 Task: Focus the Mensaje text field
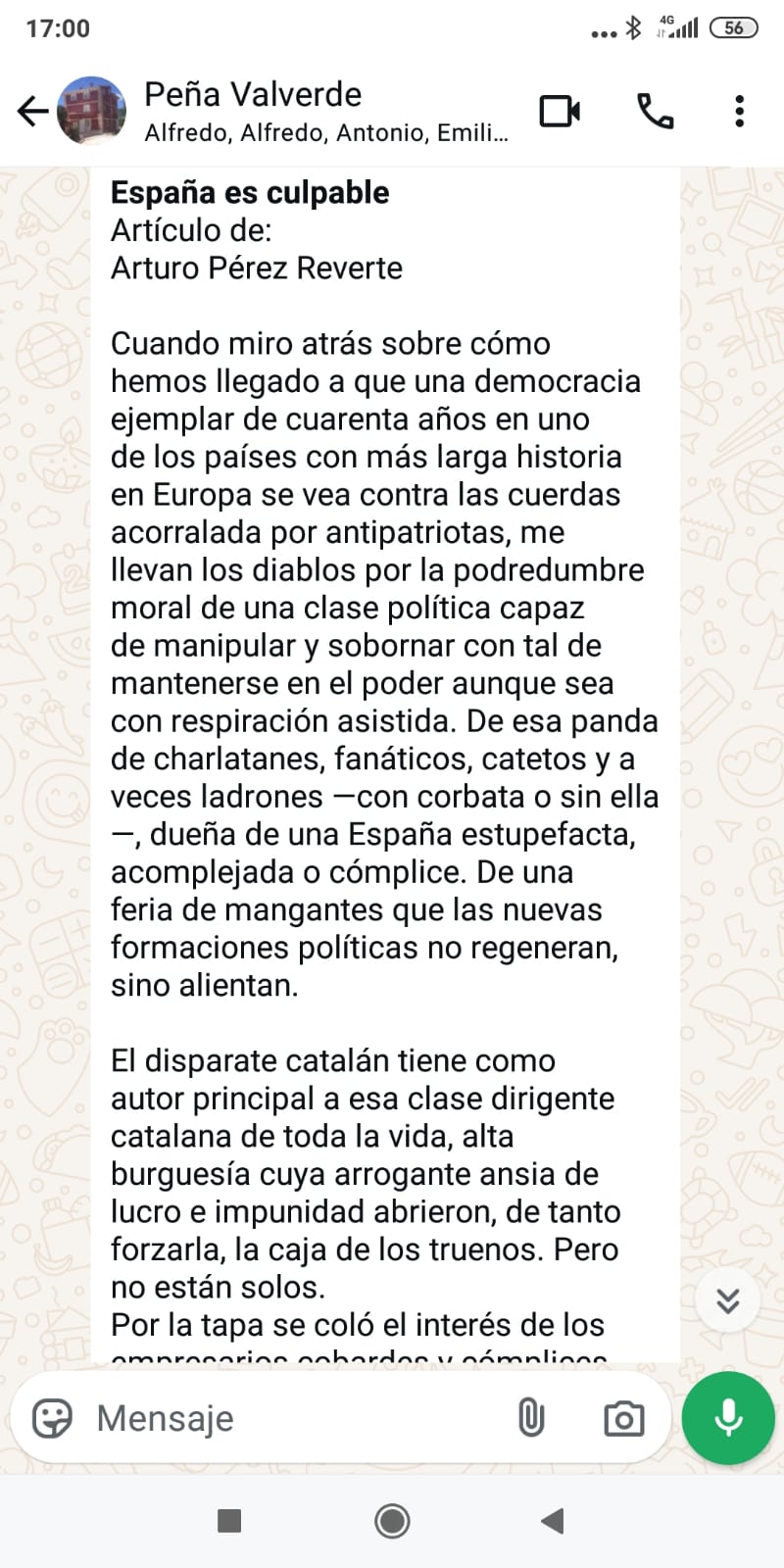click(x=294, y=1417)
